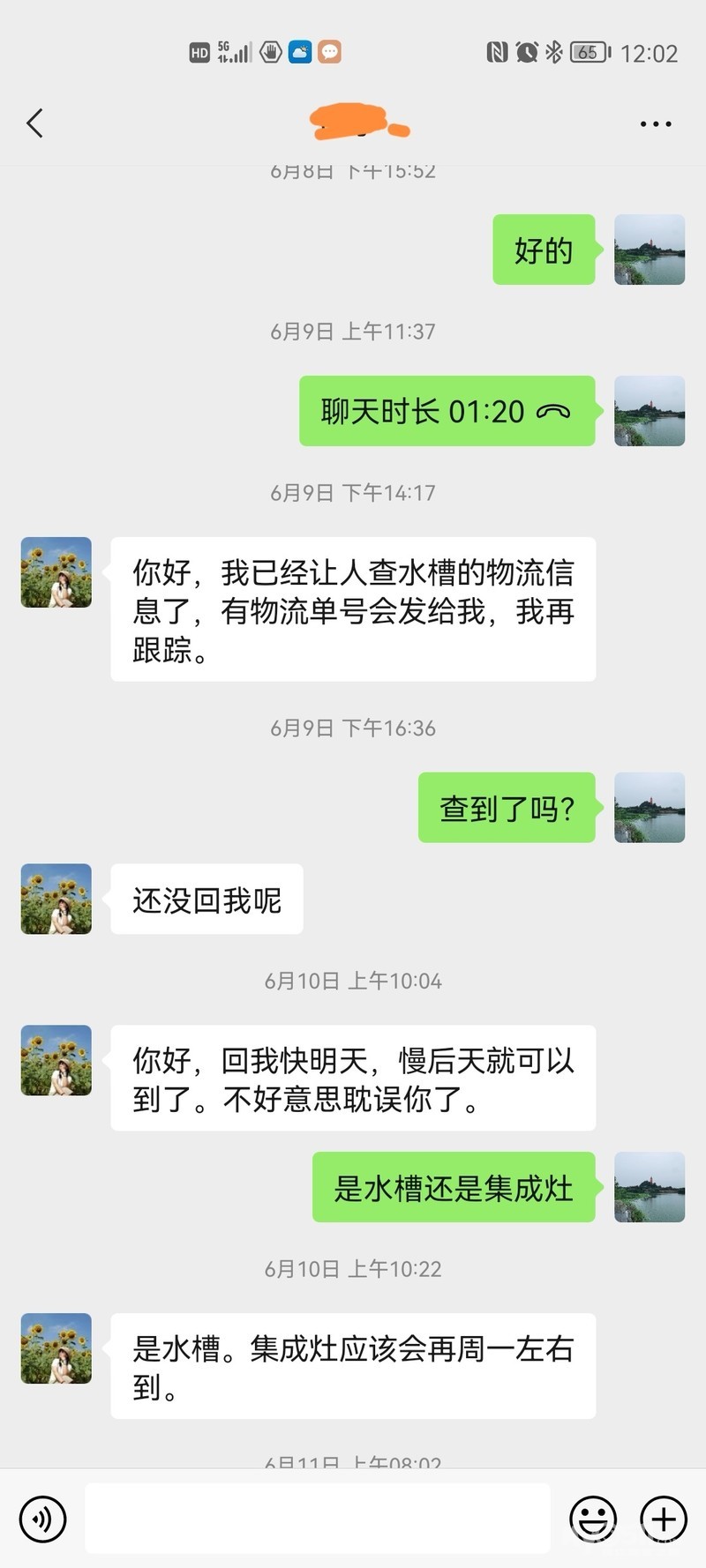Open my avatar beside 好的 message
The image size is (706, 1568).
[x=650, y=250]
